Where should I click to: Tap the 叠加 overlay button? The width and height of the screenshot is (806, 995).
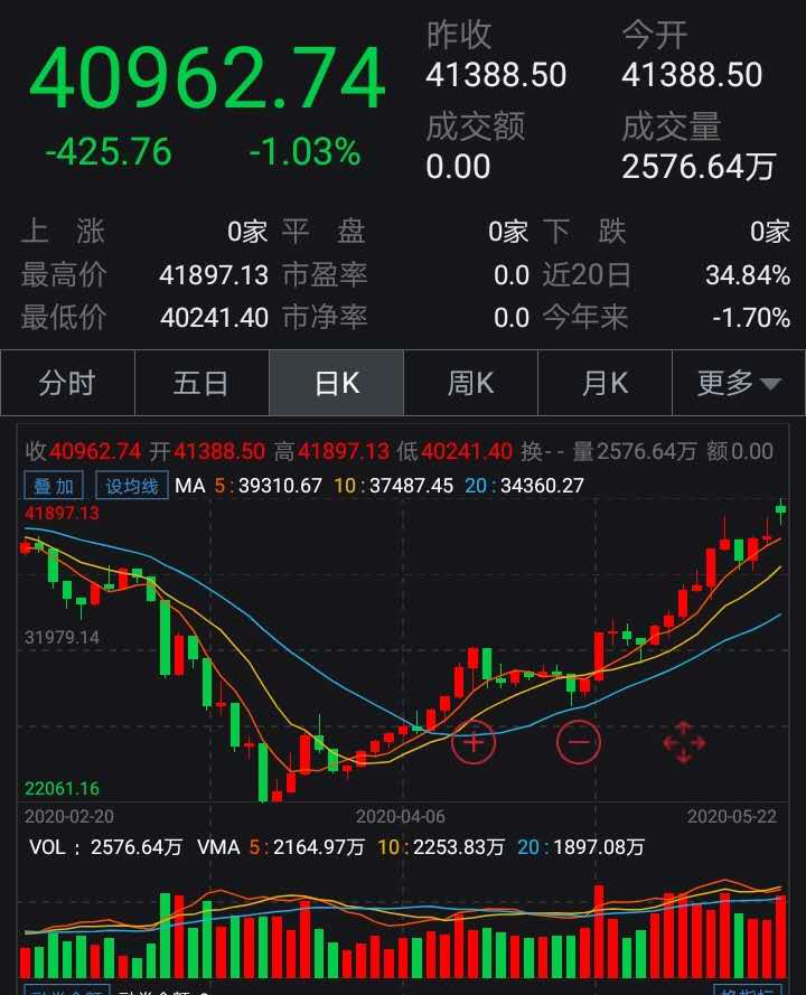54,486
